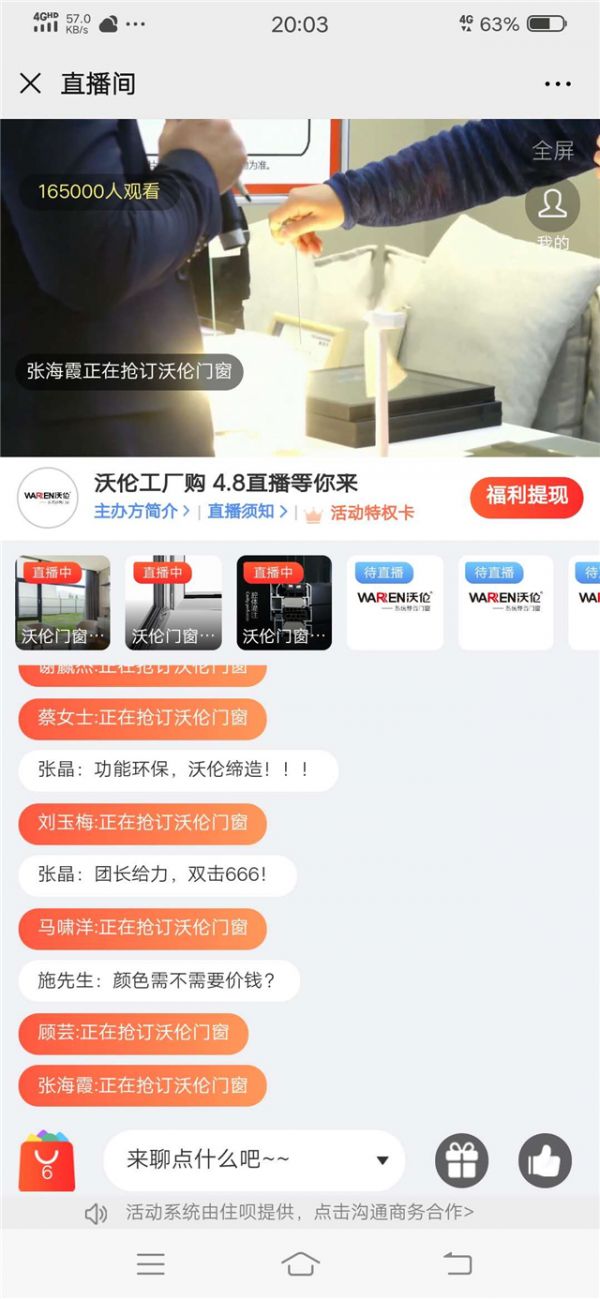600x1299 pixels.
Task: Expand the chat input dropdown arrow
Action: (x=381, y=1161)
